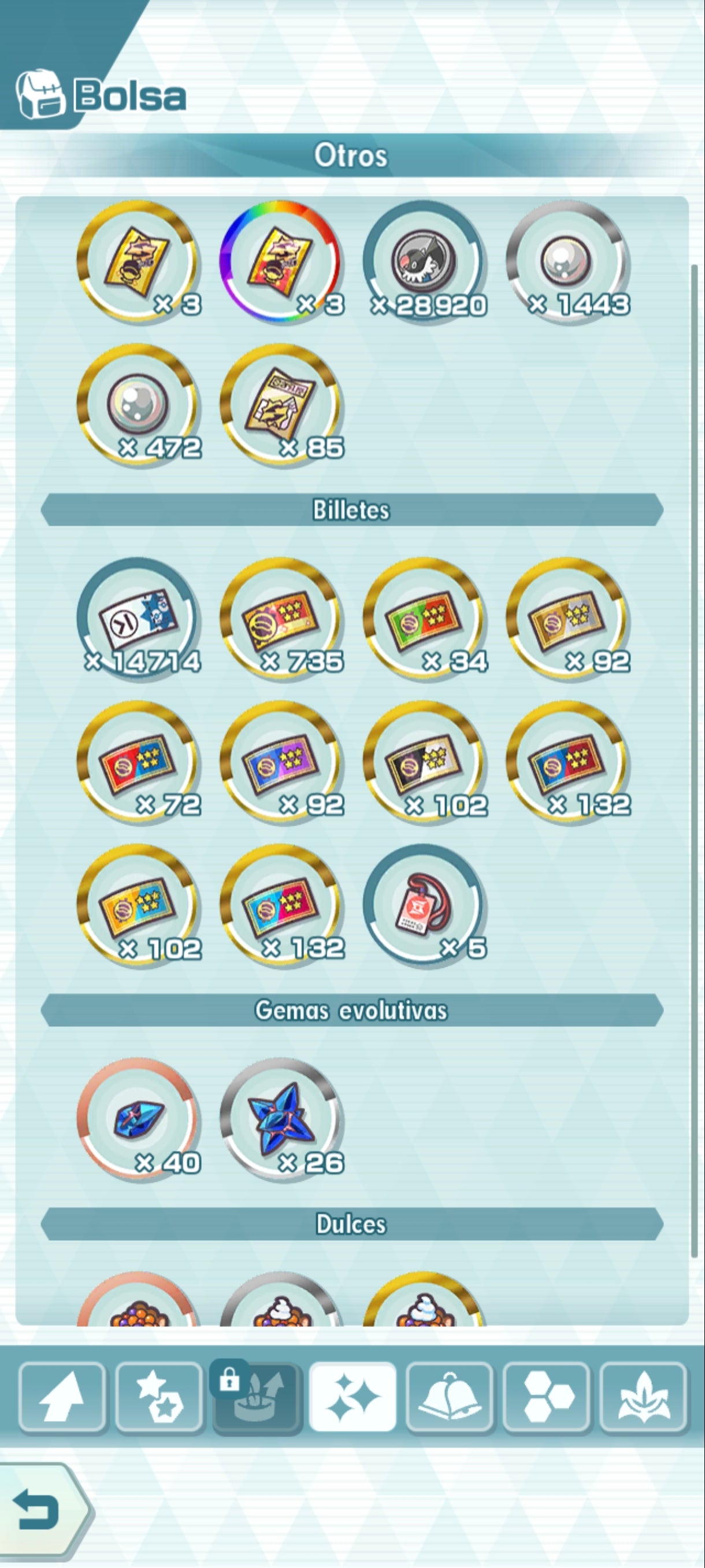Go back with the return arrow button

click(x=38, y=1510)
